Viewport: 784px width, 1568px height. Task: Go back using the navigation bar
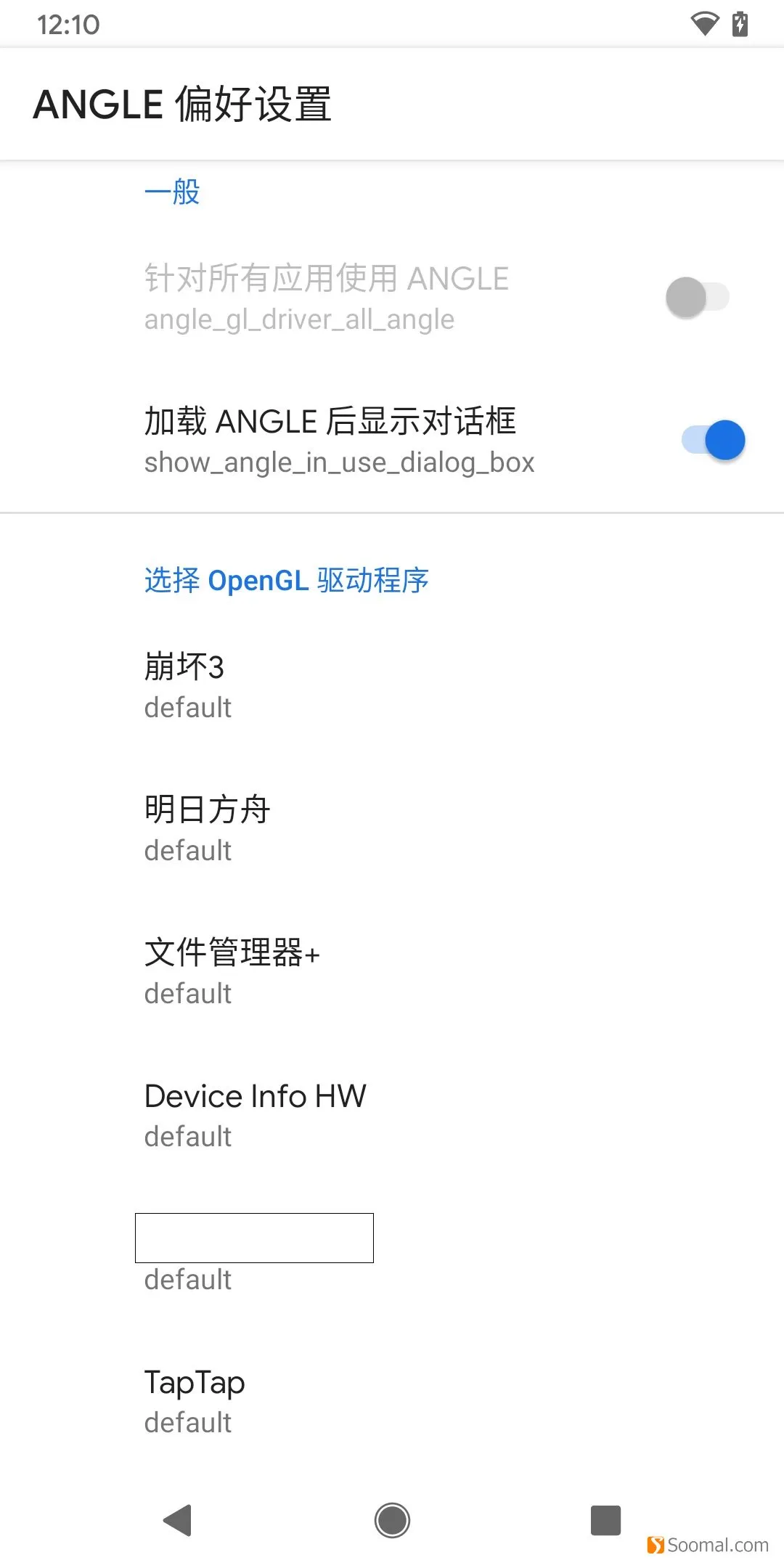[x=177, y=1520]
